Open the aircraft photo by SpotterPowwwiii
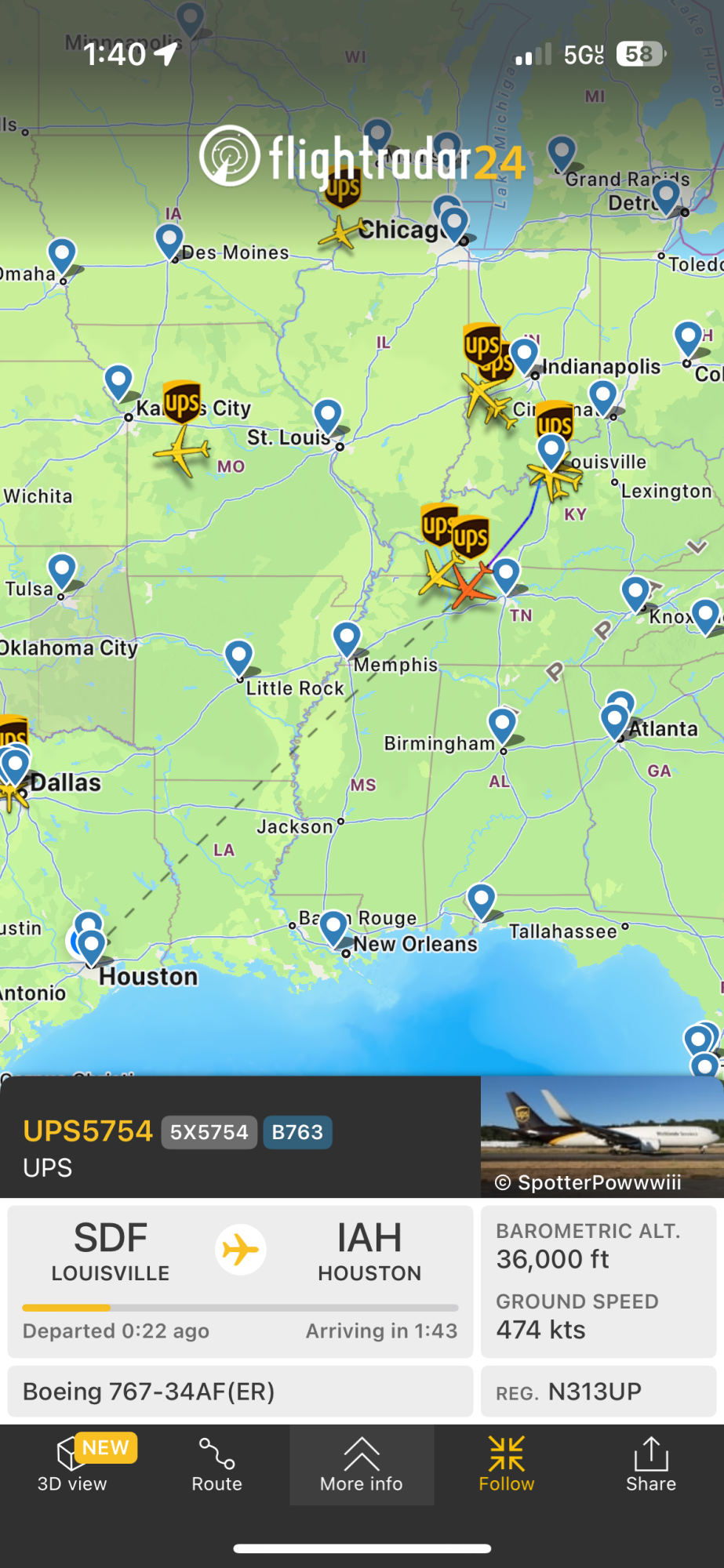This screenshot has width=724, height=1568. 602,1136
